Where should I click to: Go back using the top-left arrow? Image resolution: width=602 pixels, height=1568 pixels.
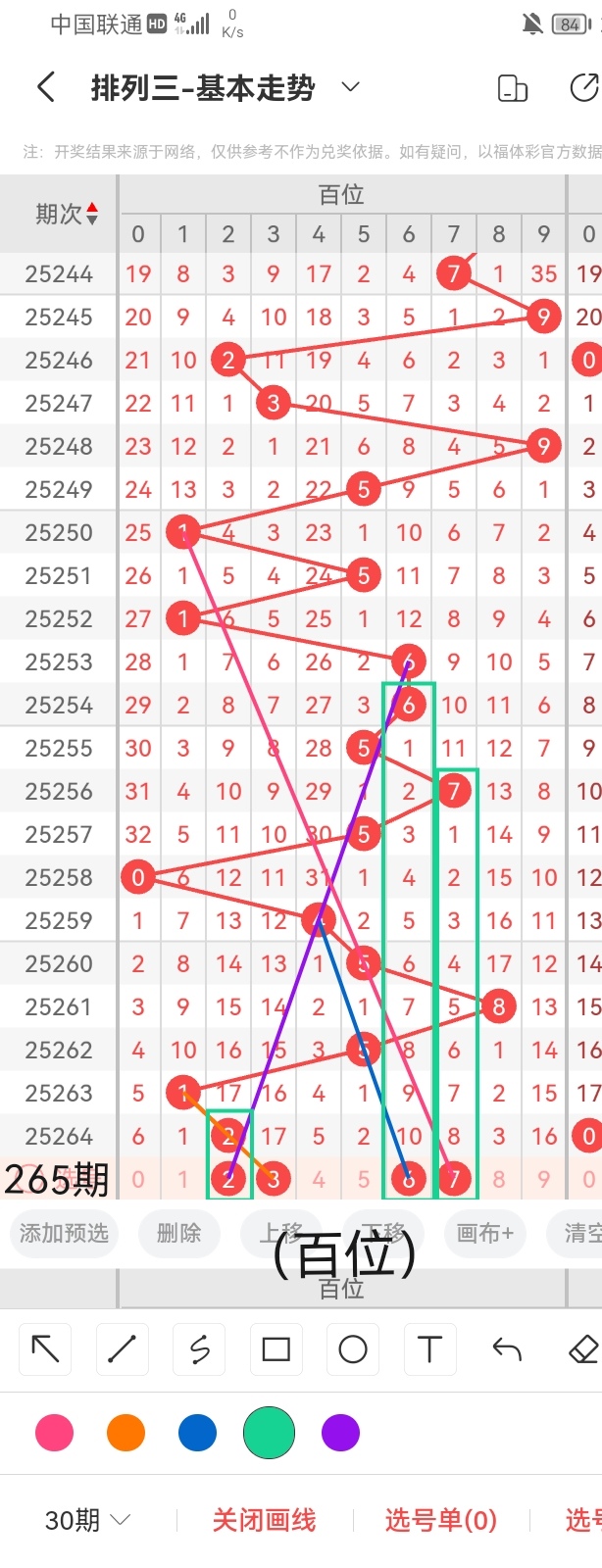(45, 87)
